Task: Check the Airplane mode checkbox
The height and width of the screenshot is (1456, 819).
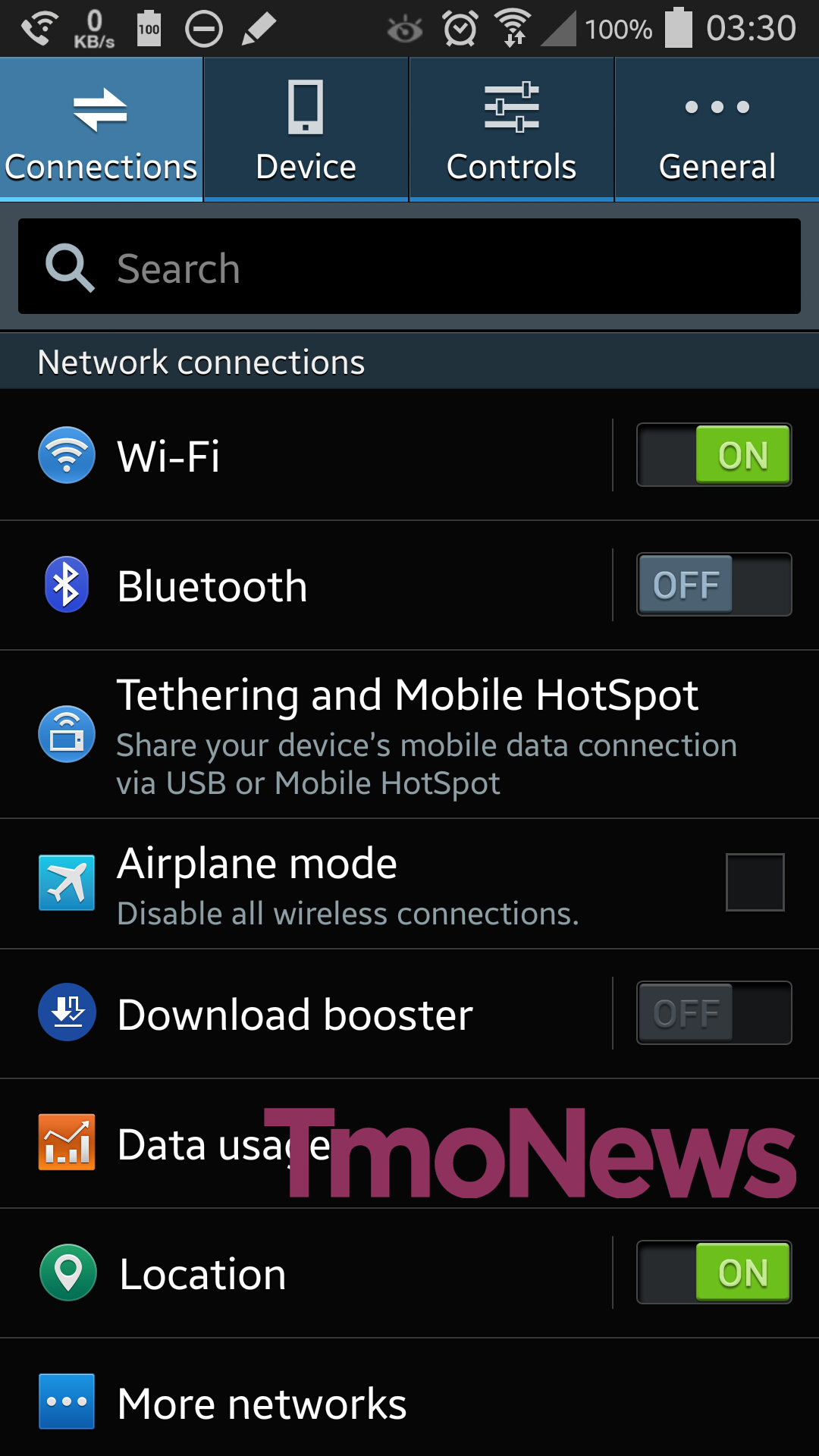Action: (x=755, y=882)
